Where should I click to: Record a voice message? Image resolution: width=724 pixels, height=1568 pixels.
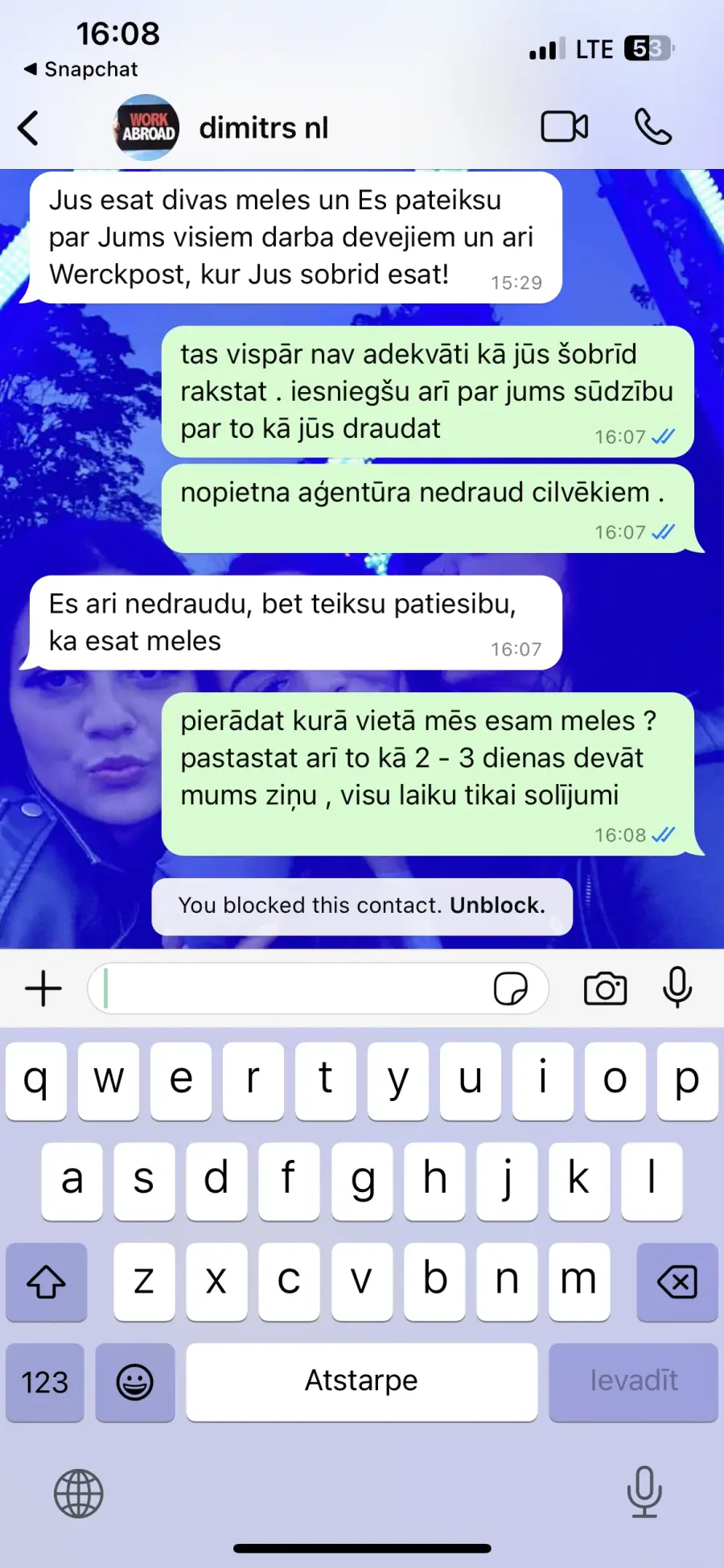click(677, 988)
